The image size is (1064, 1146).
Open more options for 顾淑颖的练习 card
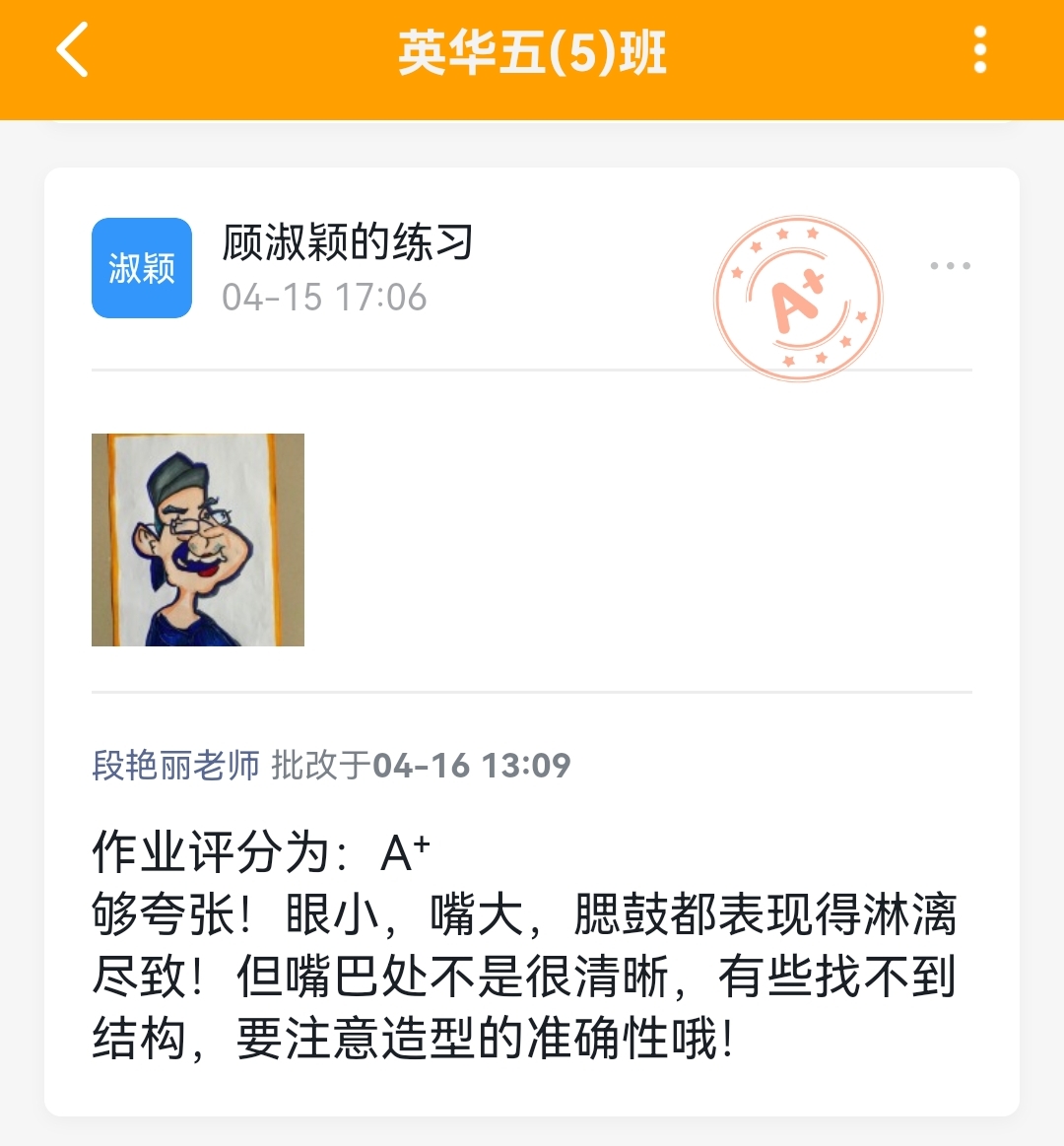[950, 266]
